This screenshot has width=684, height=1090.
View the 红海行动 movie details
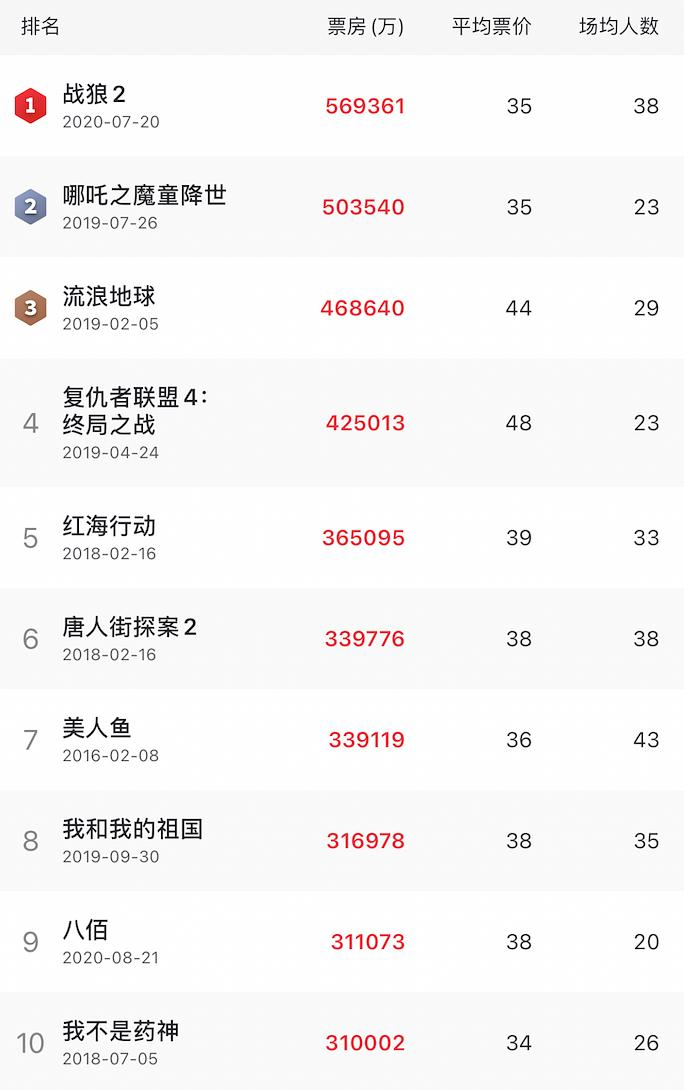tap(109, 527)
